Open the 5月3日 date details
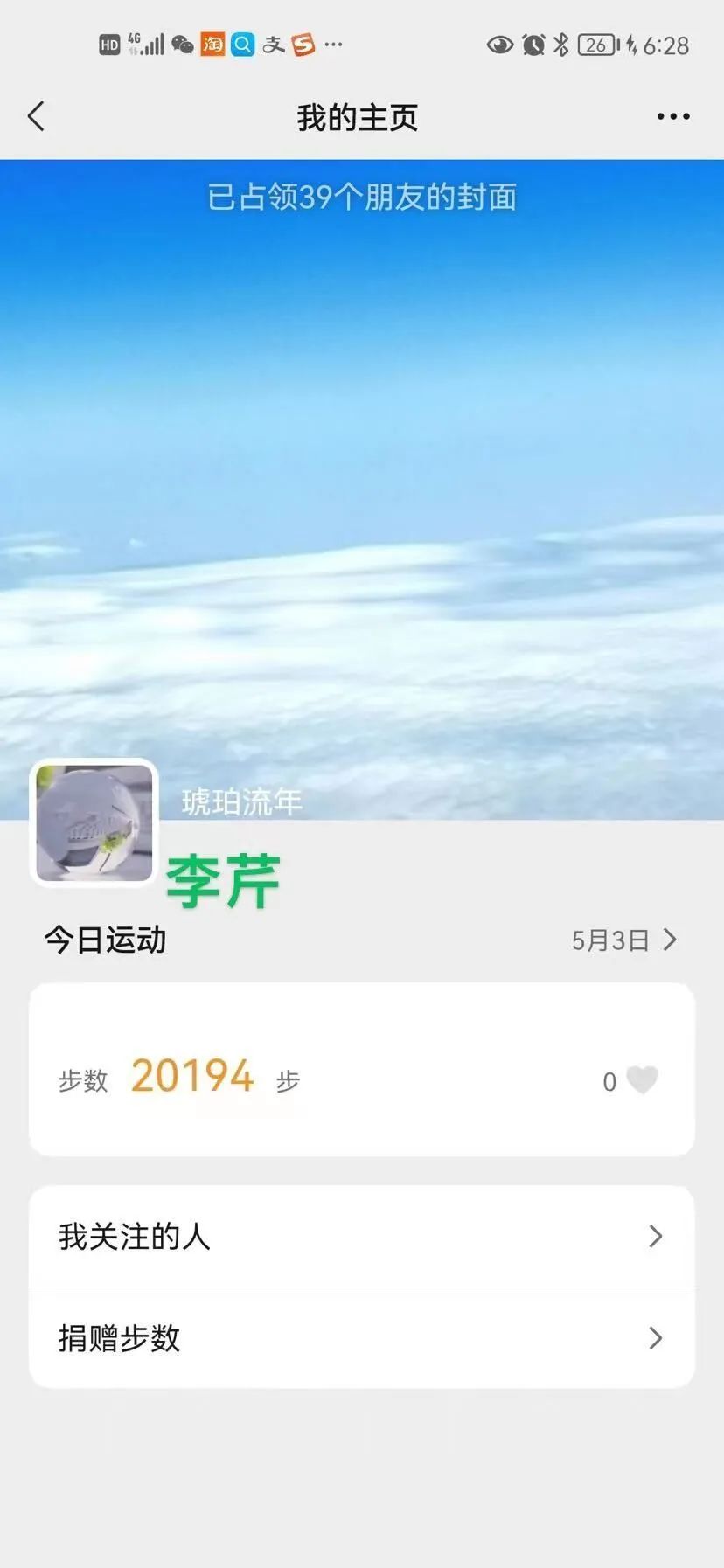The width and height of the screenshot is (724, 1568). 623,940
